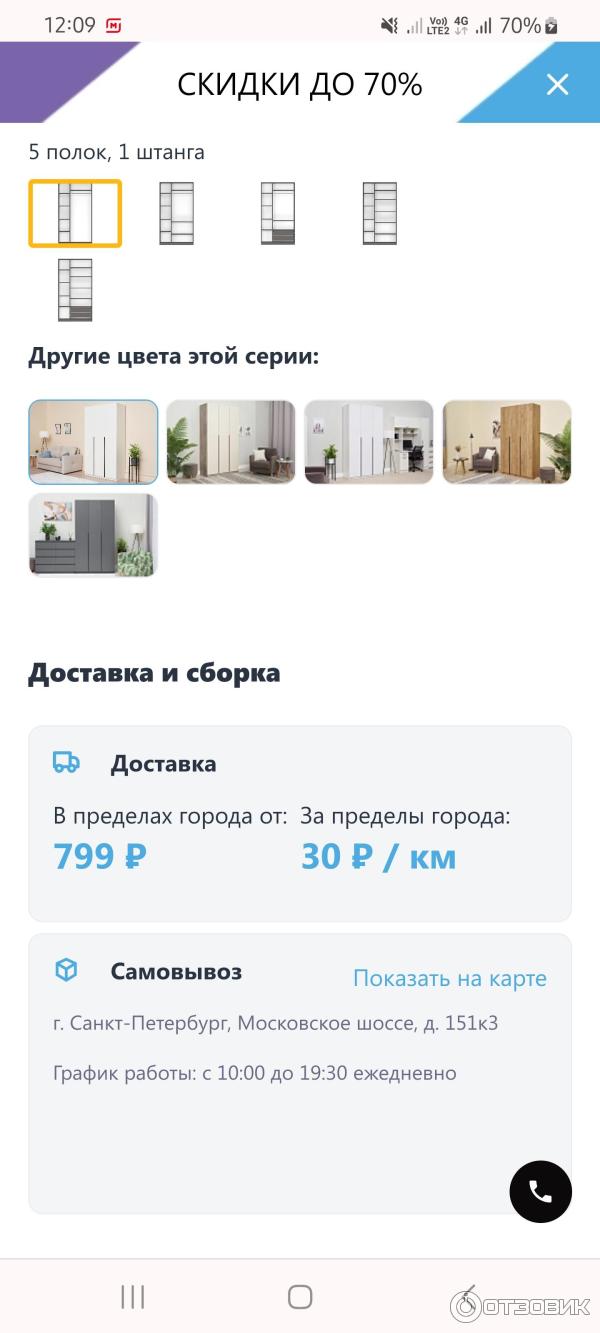
Task: Select the white wardrobe with desk photo
Action: (x=369, y=442)
